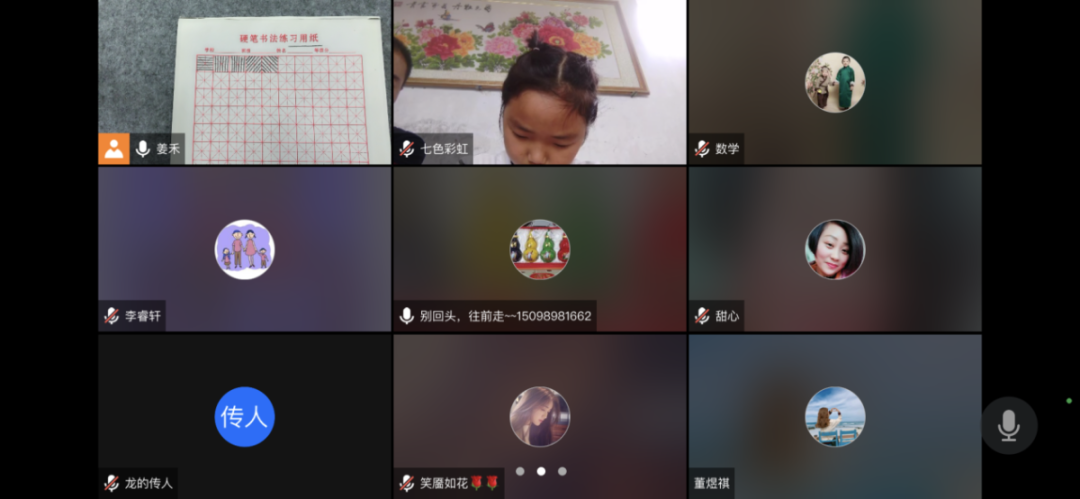Viewport: 1080px width, 499px height.
Task: Select participant tile 笑靥如花
Action: coord(539,416)
